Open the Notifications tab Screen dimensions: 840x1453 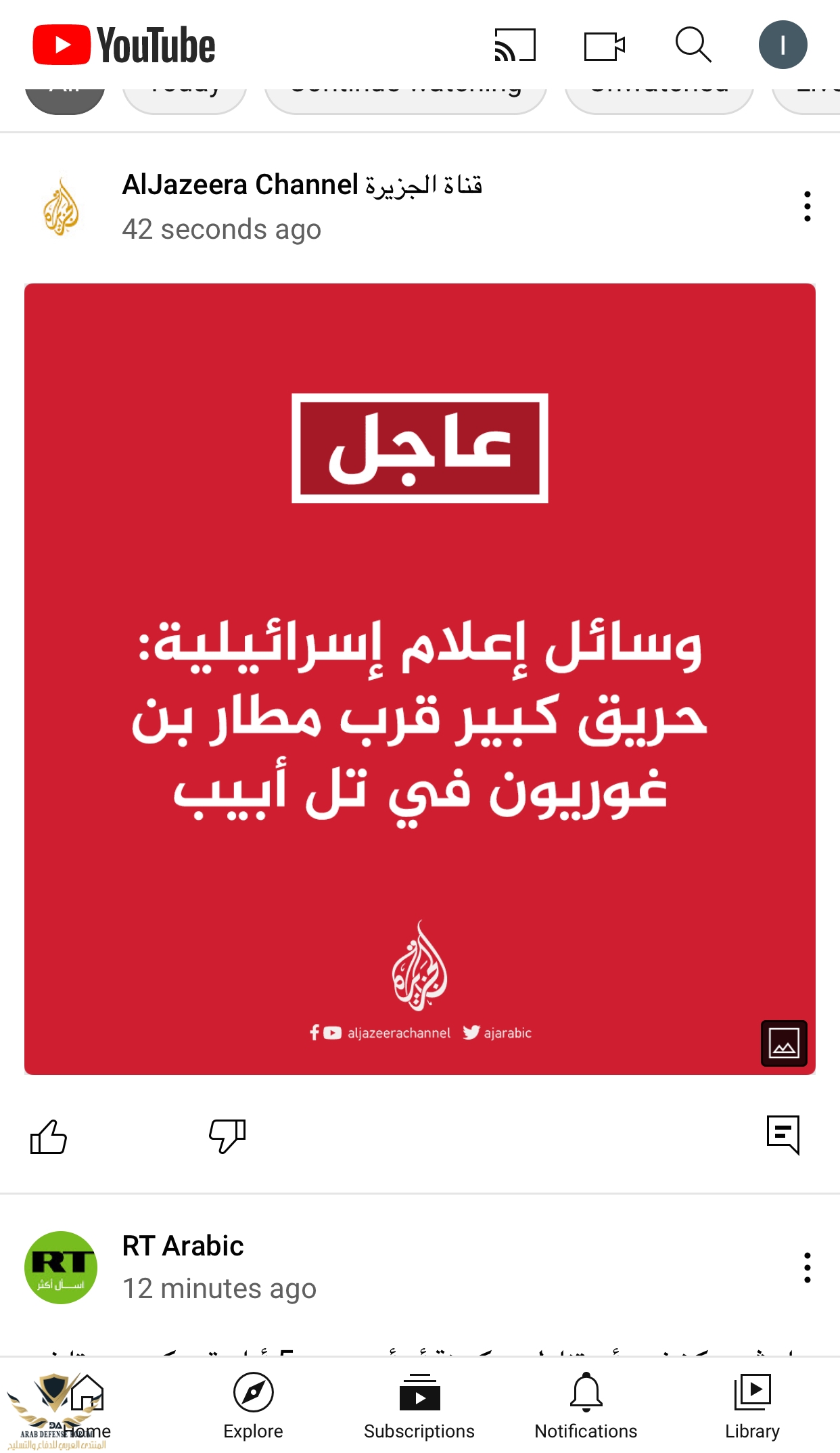[x=586, y=1406]
